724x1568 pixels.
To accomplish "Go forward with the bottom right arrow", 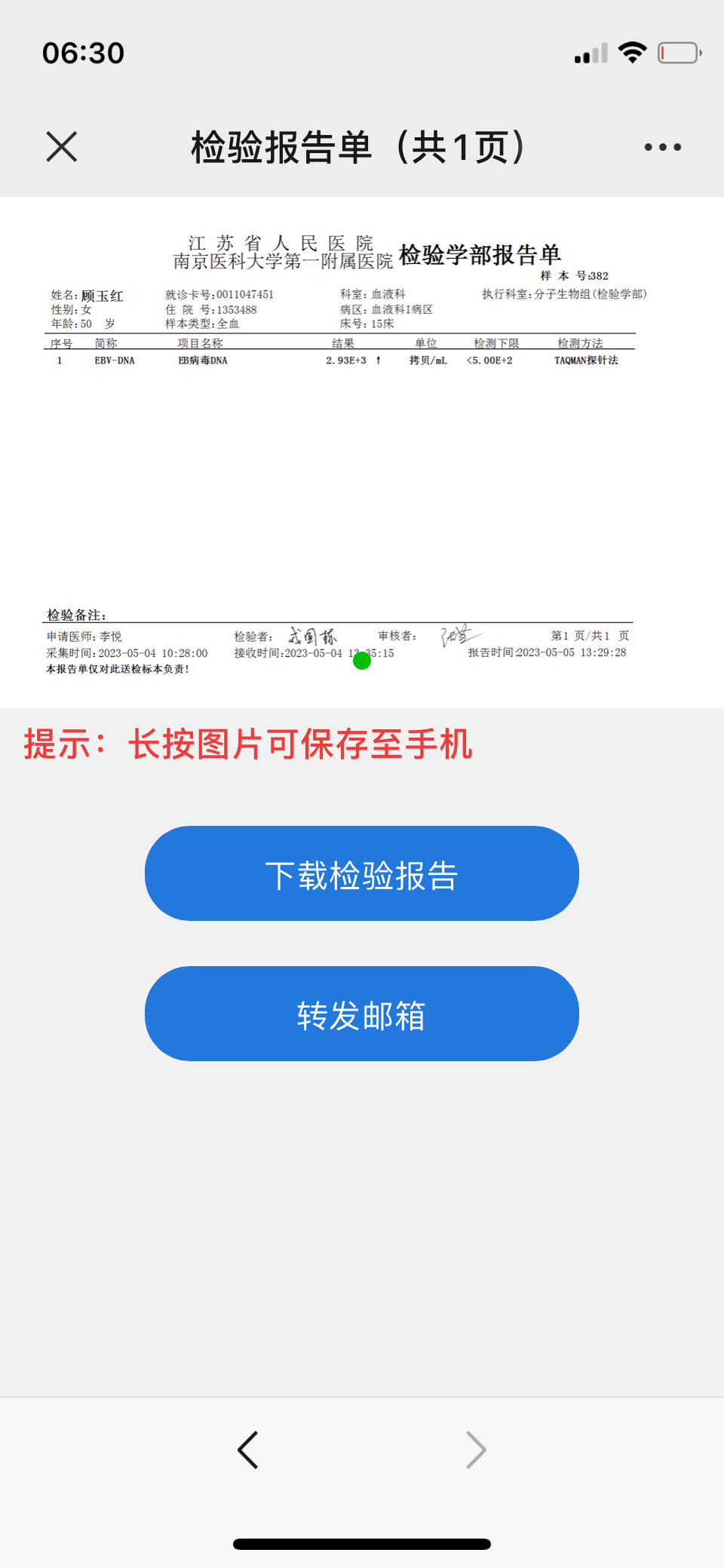I will 476,1450.
